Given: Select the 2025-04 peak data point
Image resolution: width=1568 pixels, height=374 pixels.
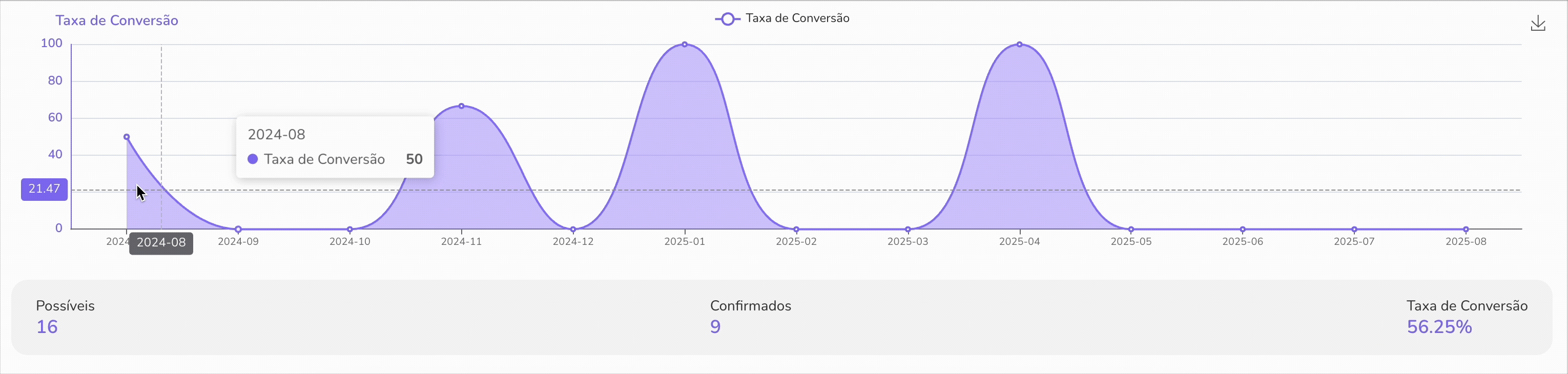Looking at the screenshot, I should coord(1020,45).
